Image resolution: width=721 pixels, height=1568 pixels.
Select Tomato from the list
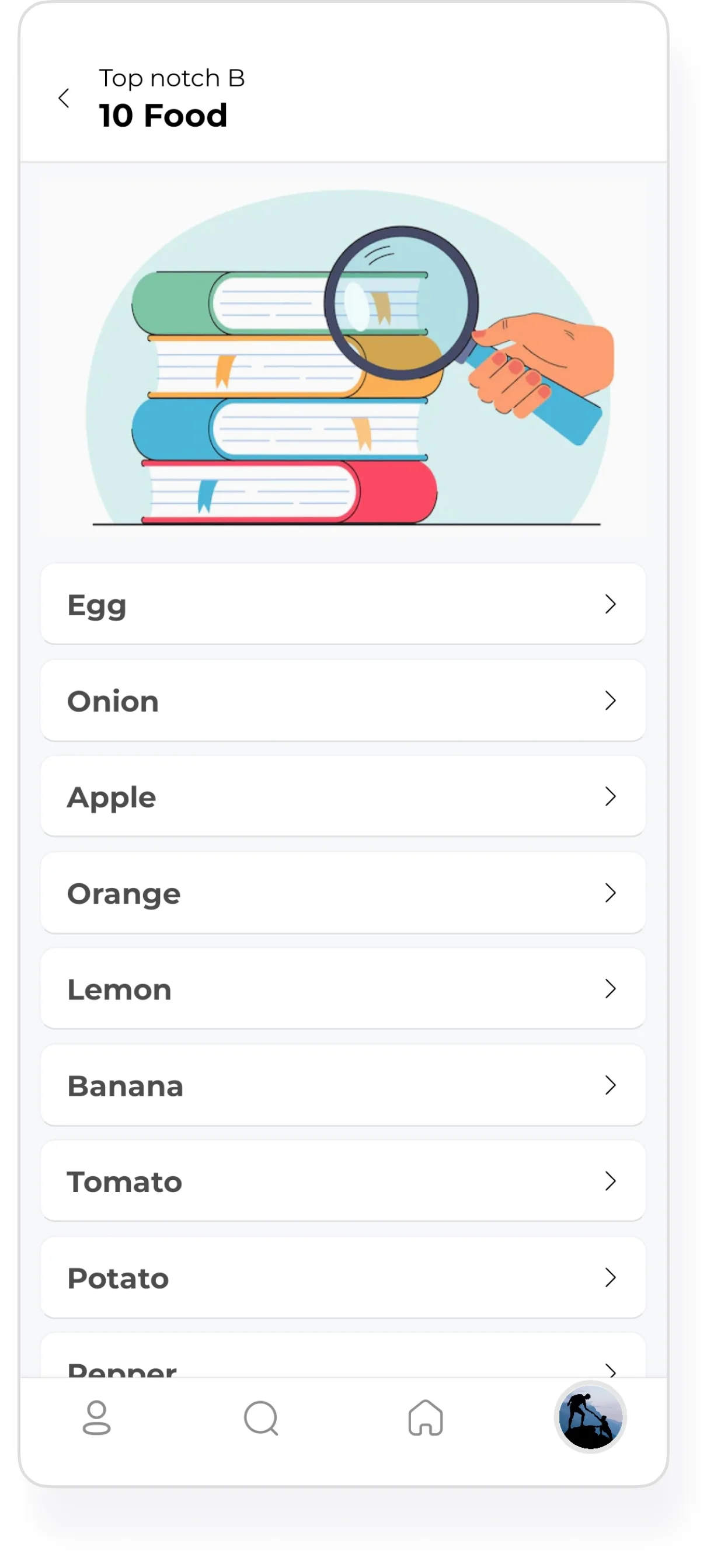coord(343,1181)
